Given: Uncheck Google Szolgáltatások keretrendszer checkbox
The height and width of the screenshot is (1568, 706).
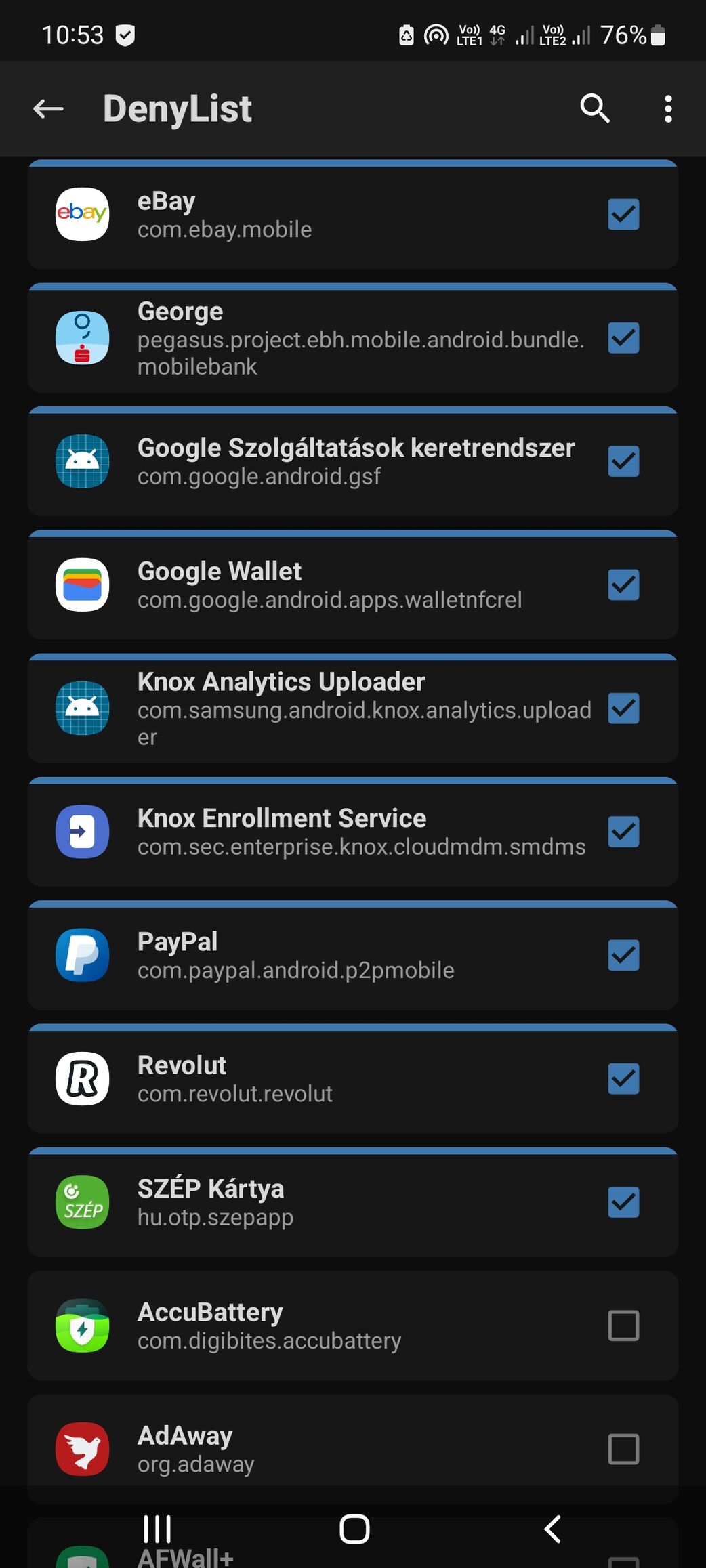Looking at the screenshot, I should coord(623,461).
